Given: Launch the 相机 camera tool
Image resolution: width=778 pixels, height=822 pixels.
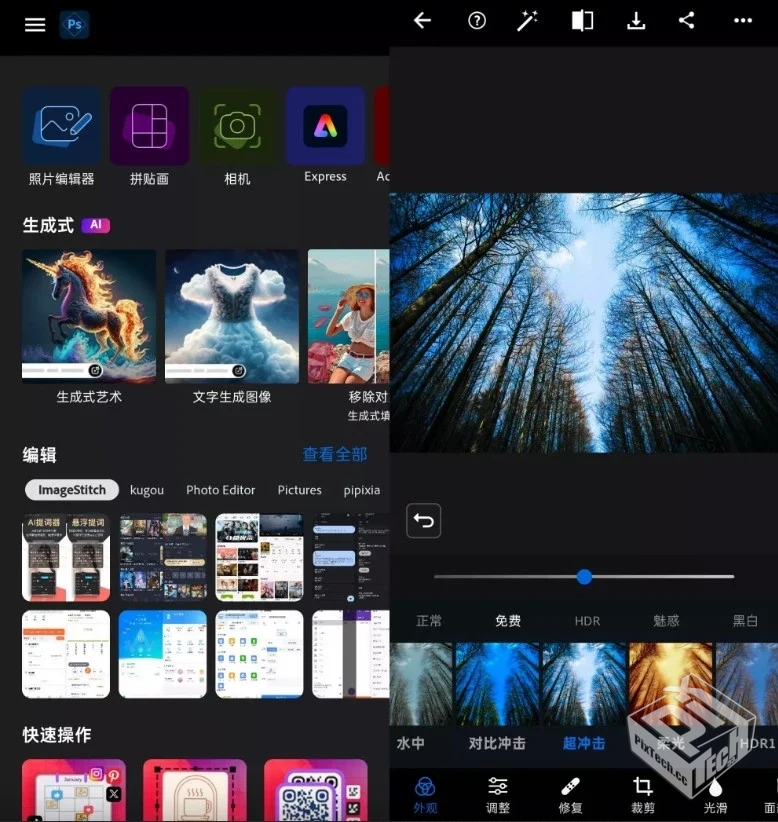Looking at the screenshot, I should pyautogui.click(x=236, y=126).
